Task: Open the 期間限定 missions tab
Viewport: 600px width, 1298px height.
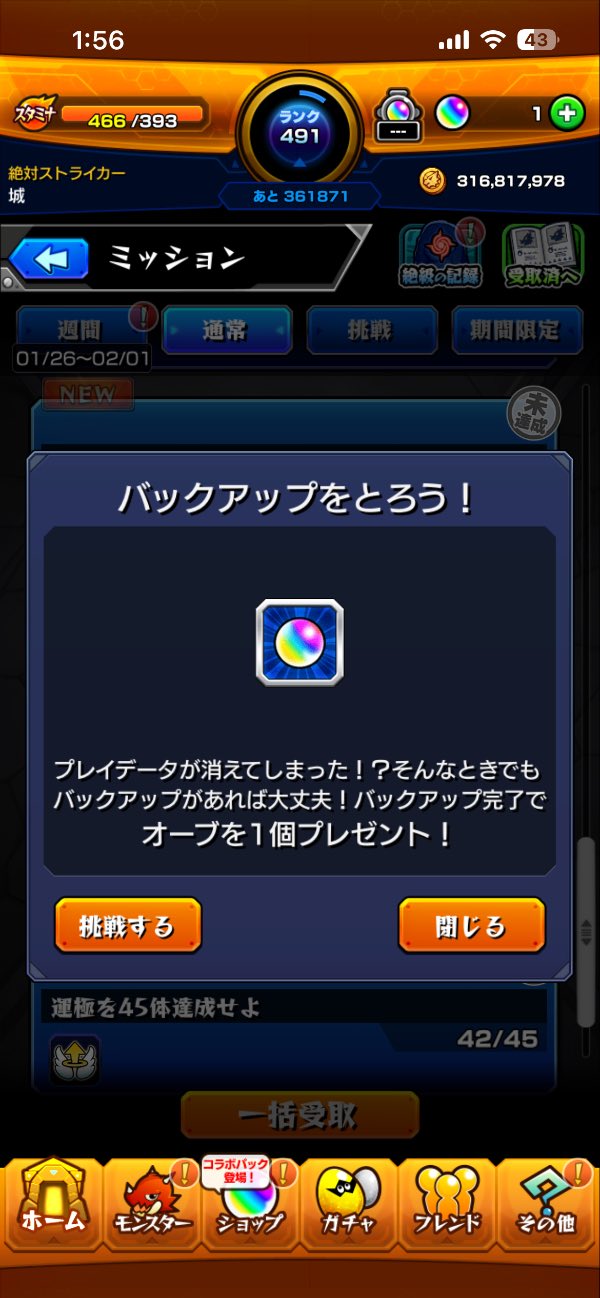Action: point(517,331)
